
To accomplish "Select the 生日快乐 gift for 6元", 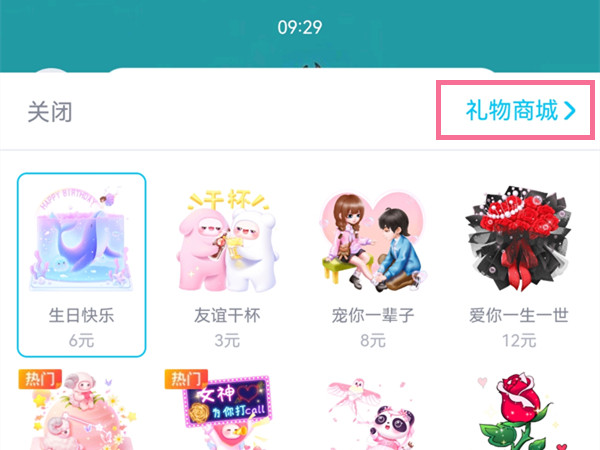I will (x=82, y=265).
